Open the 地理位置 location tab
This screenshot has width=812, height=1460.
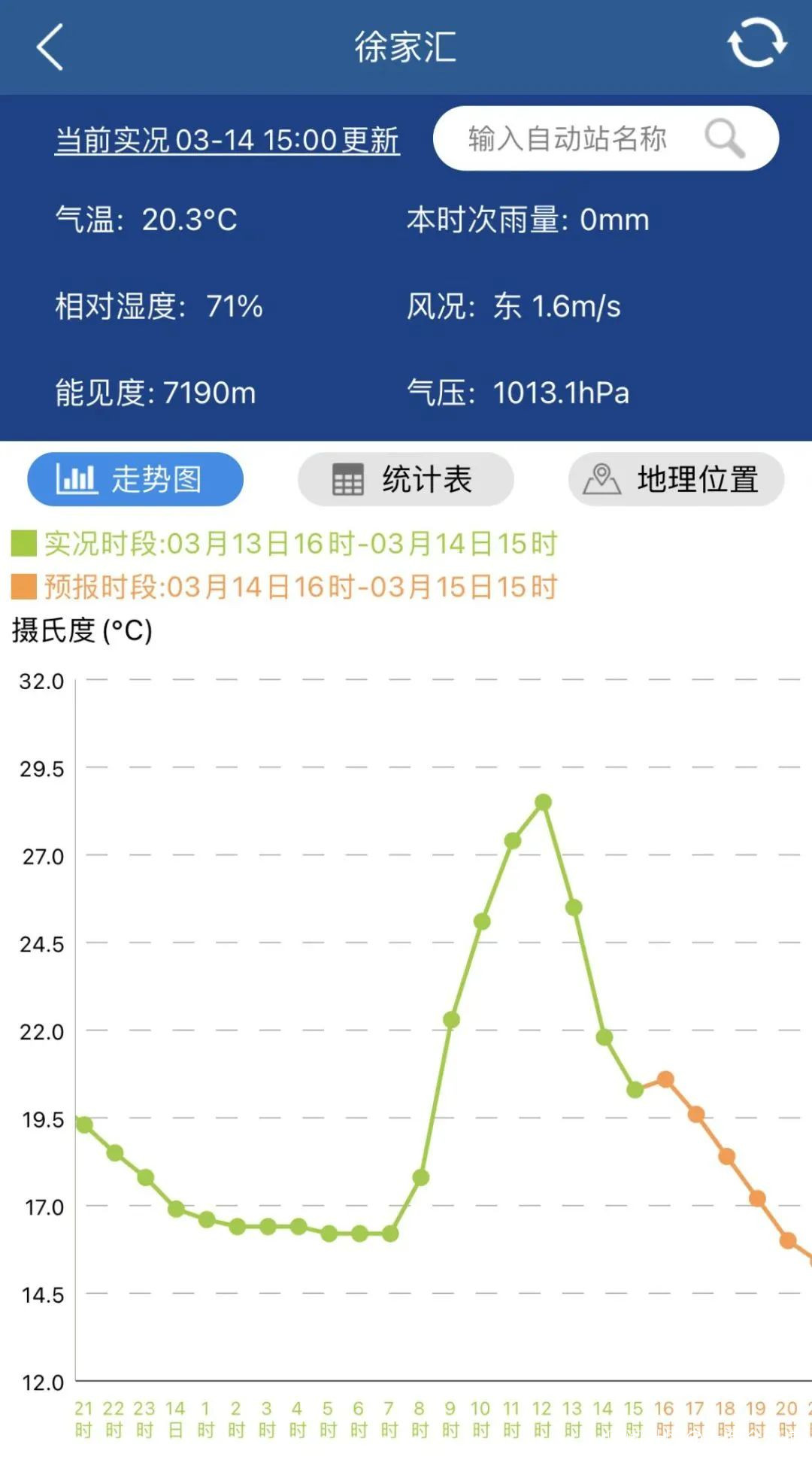676,479
